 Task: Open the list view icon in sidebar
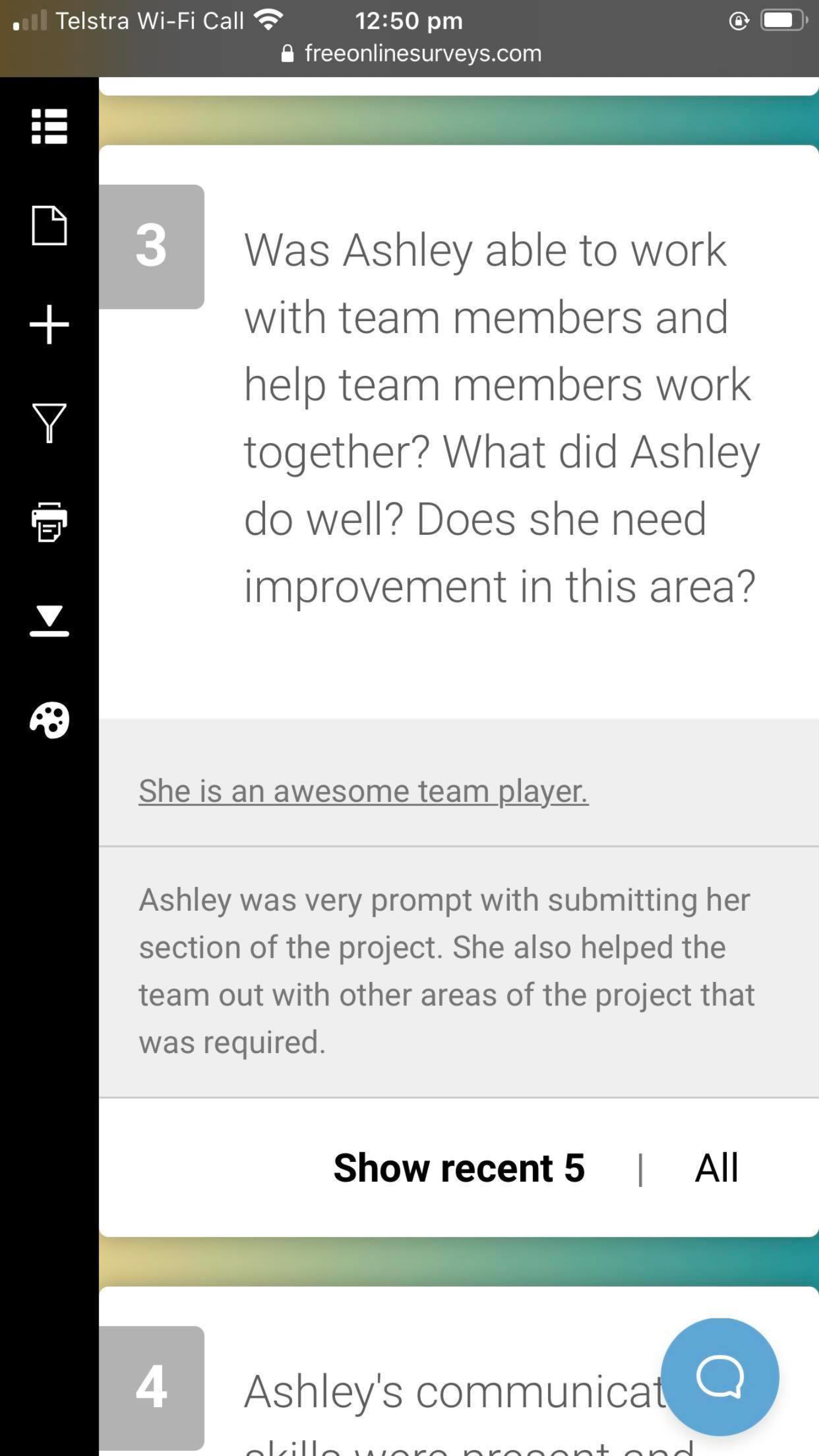pyautogui.click(x=49, y=126)
